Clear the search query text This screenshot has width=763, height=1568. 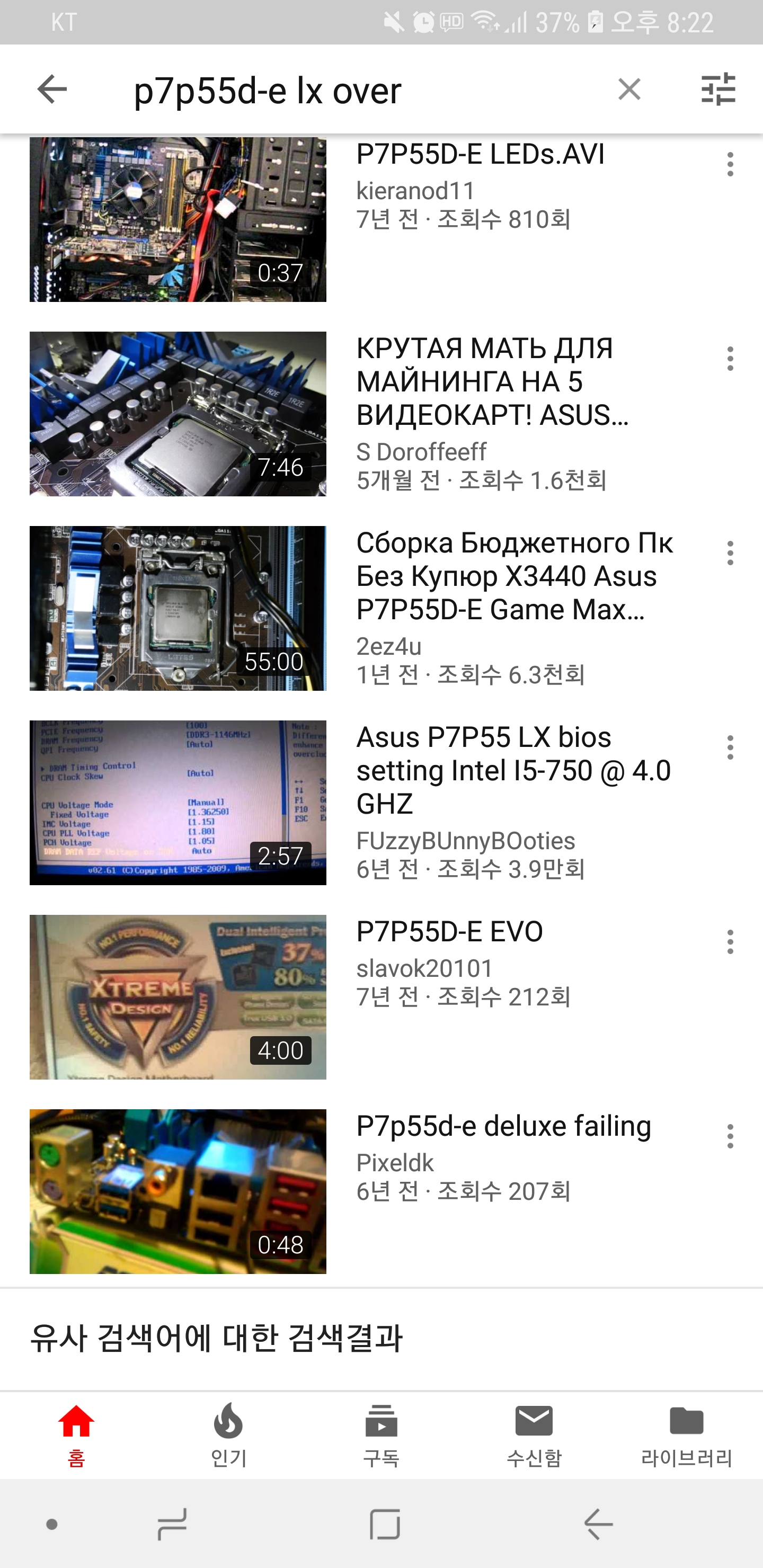pos(629,90)
